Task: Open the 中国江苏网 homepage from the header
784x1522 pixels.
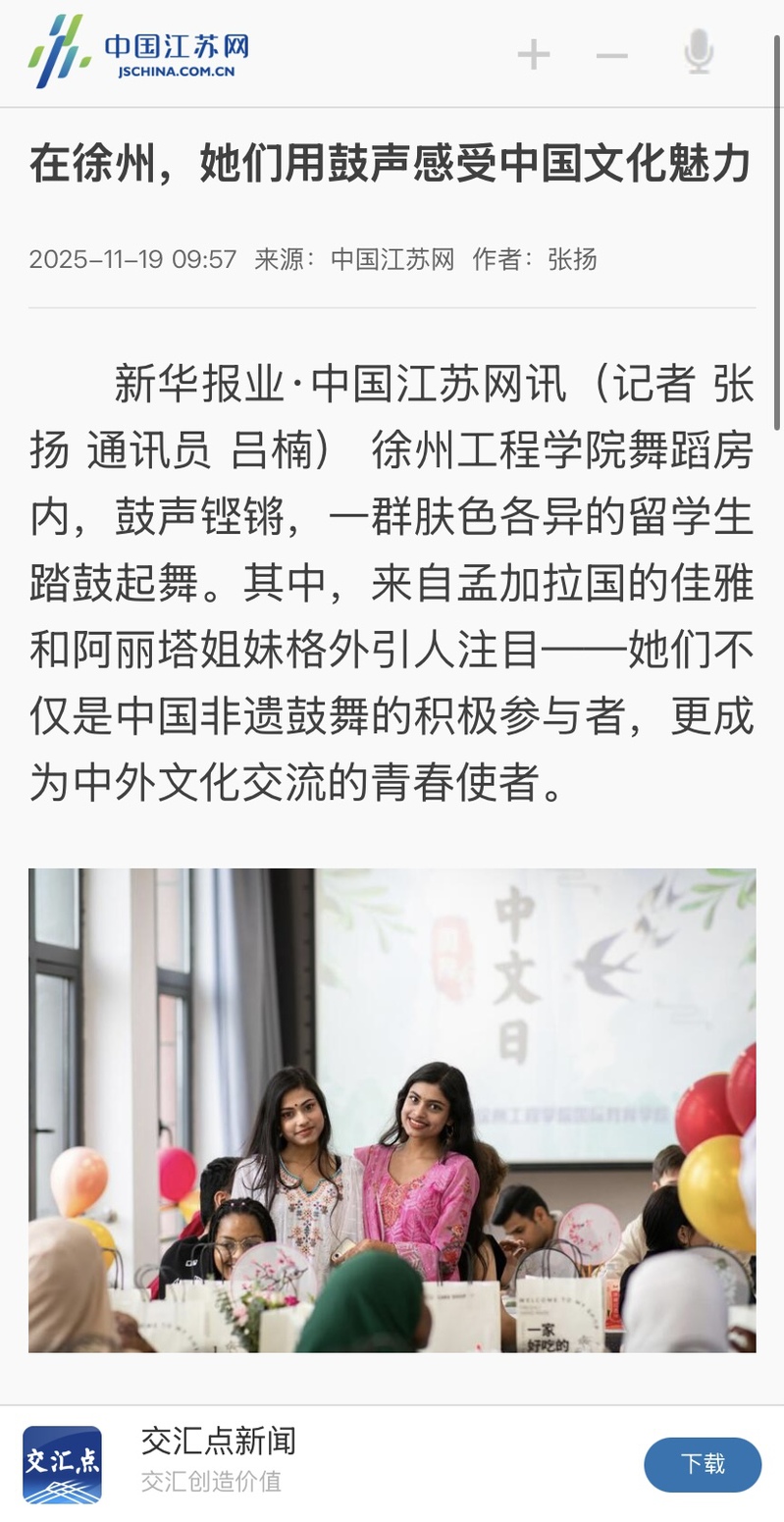Action: [138, 52]
